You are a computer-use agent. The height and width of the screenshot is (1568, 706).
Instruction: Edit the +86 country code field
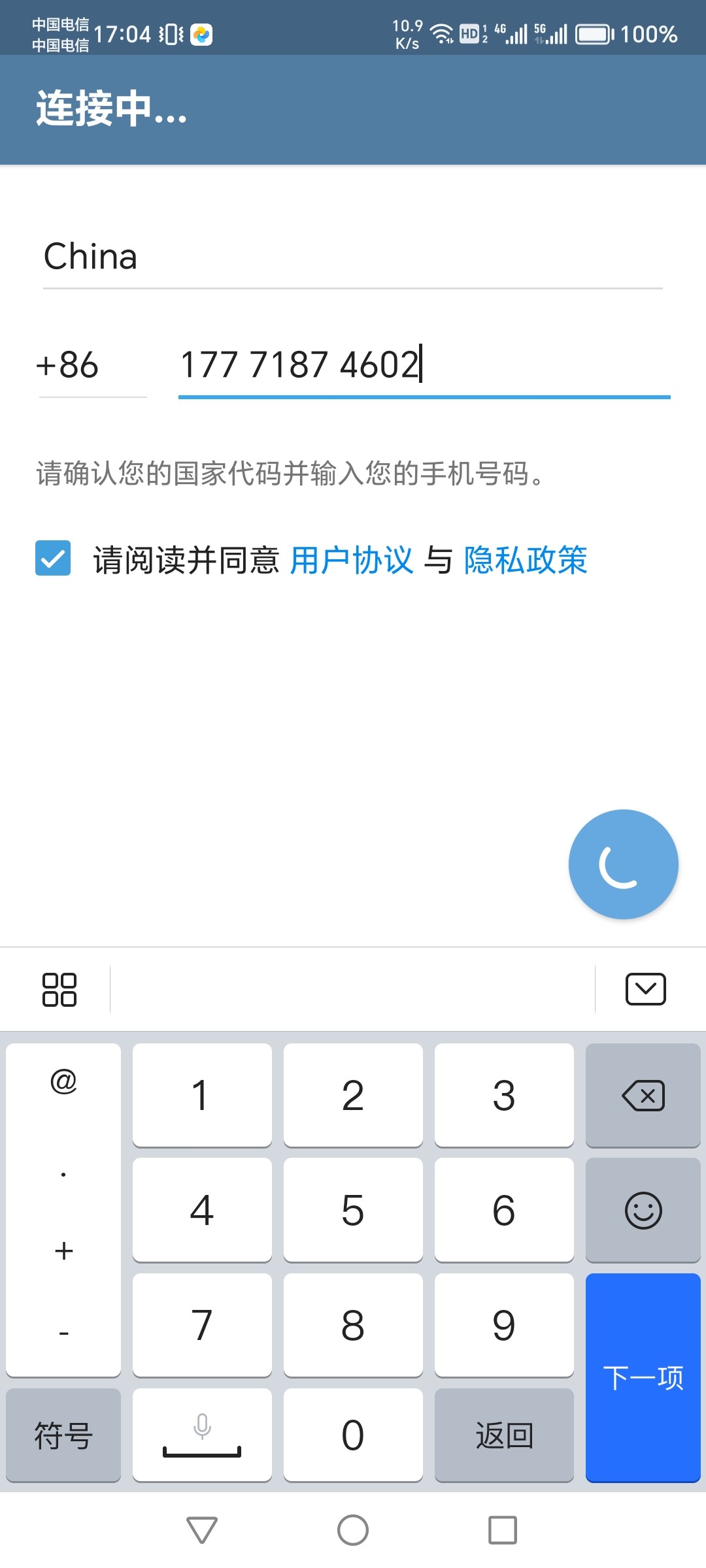coord(92,365)
